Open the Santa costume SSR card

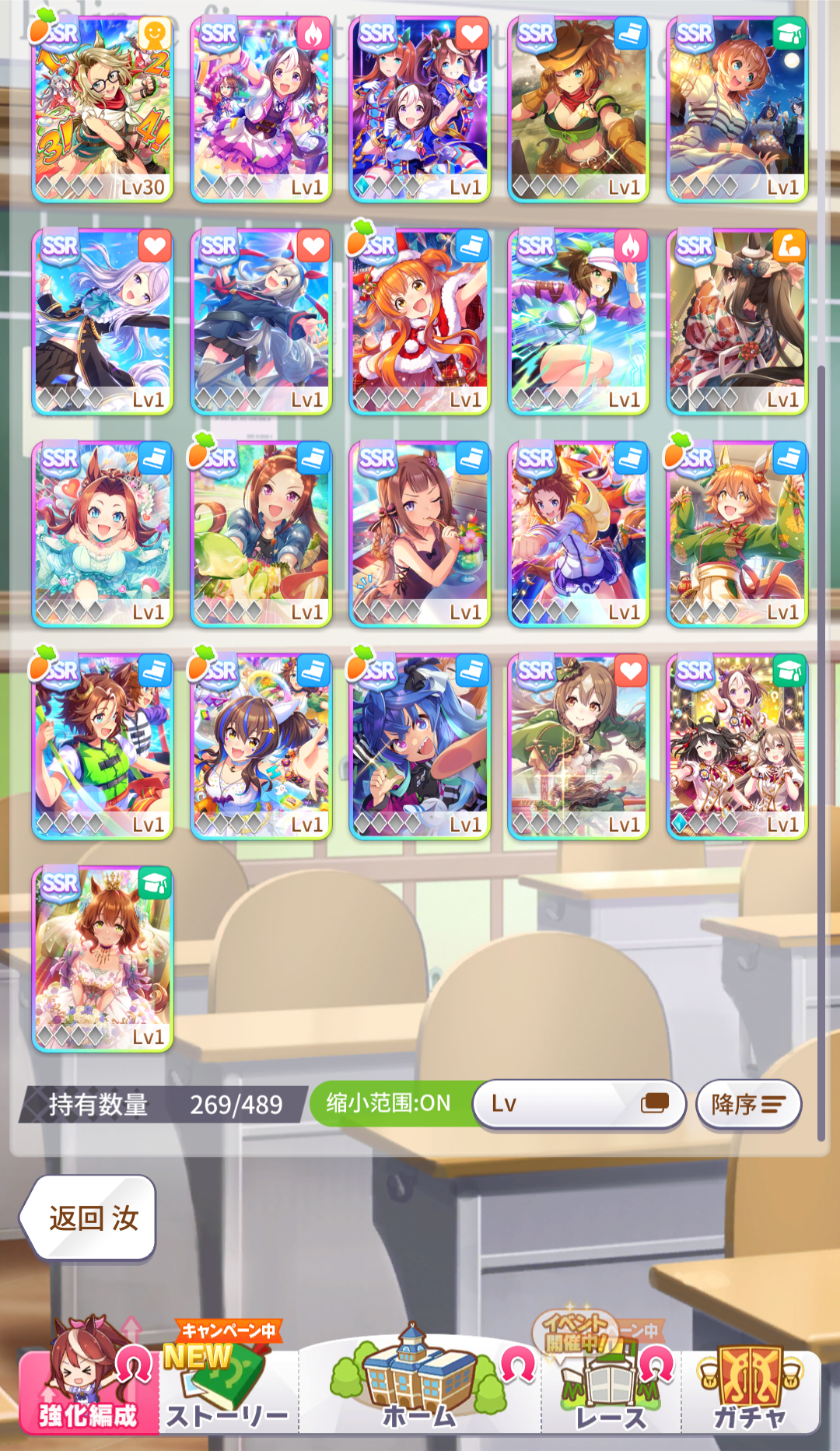[419, 321]
